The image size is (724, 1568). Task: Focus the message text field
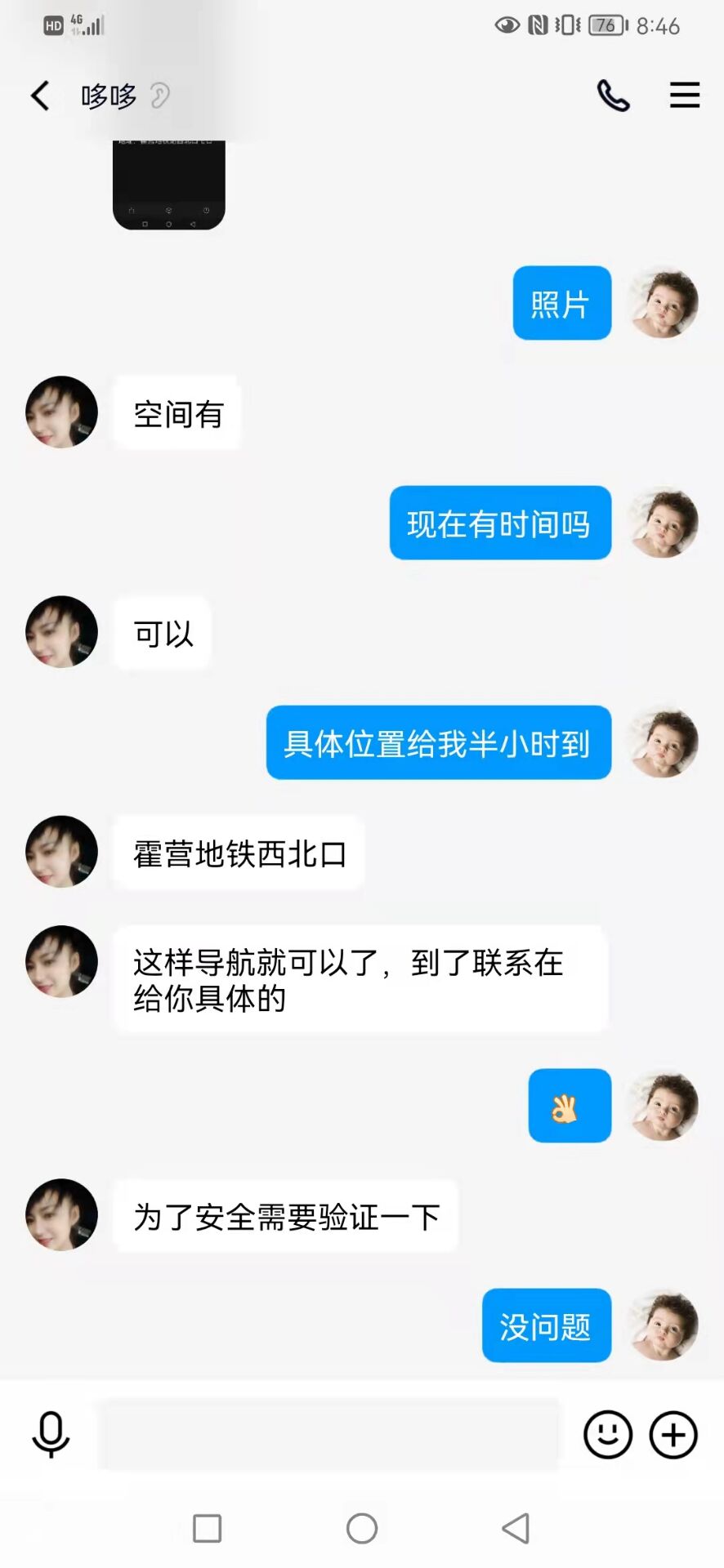pos(327,1434)
